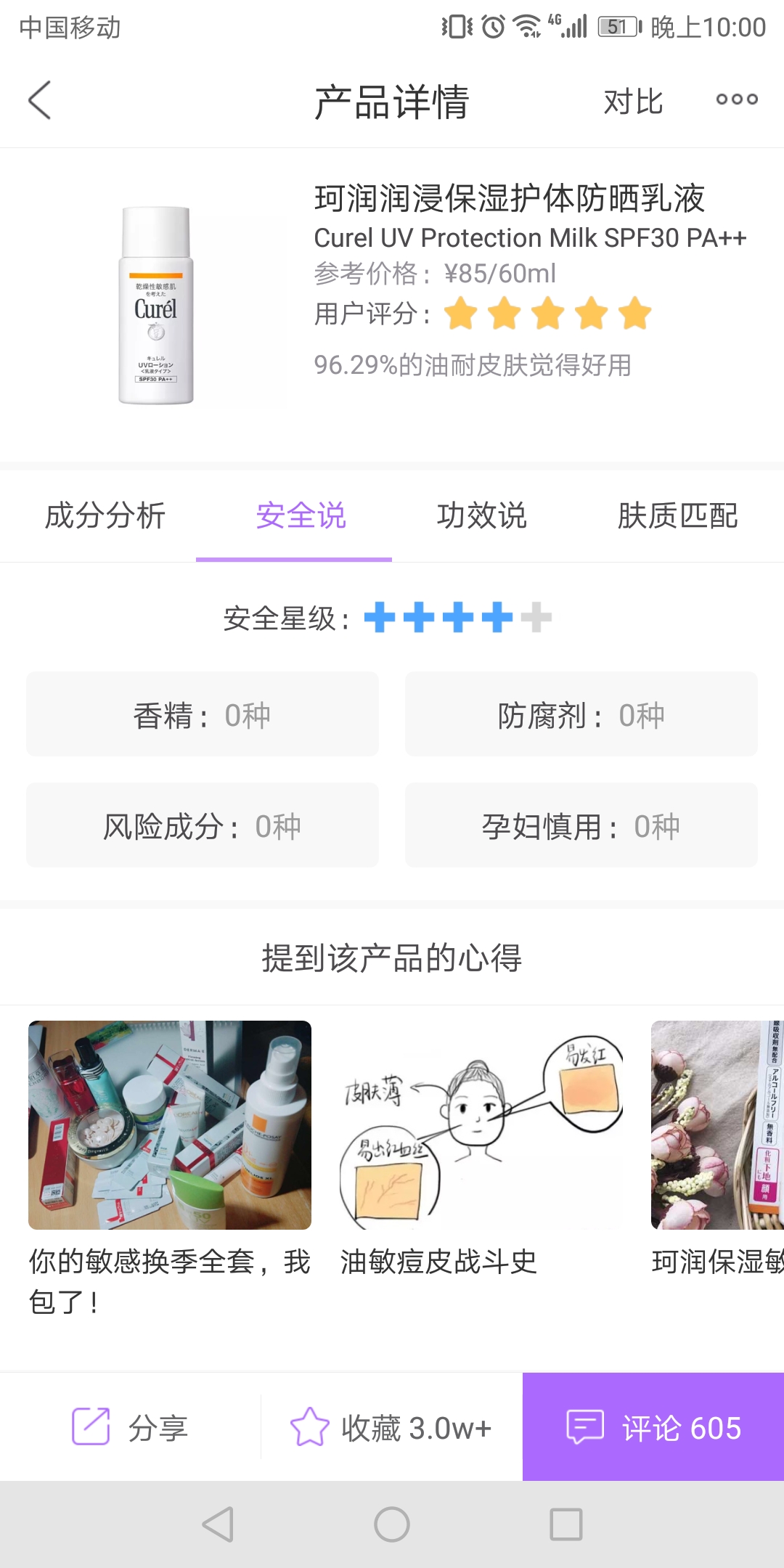
Task: Open the overflow menu with three dots
Action: pyautogui.click(x=735, y=100)
